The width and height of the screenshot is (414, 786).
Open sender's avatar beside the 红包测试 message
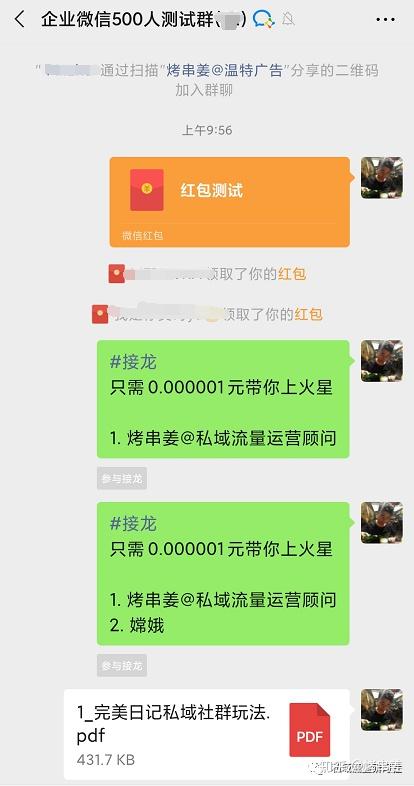[382, 177]
